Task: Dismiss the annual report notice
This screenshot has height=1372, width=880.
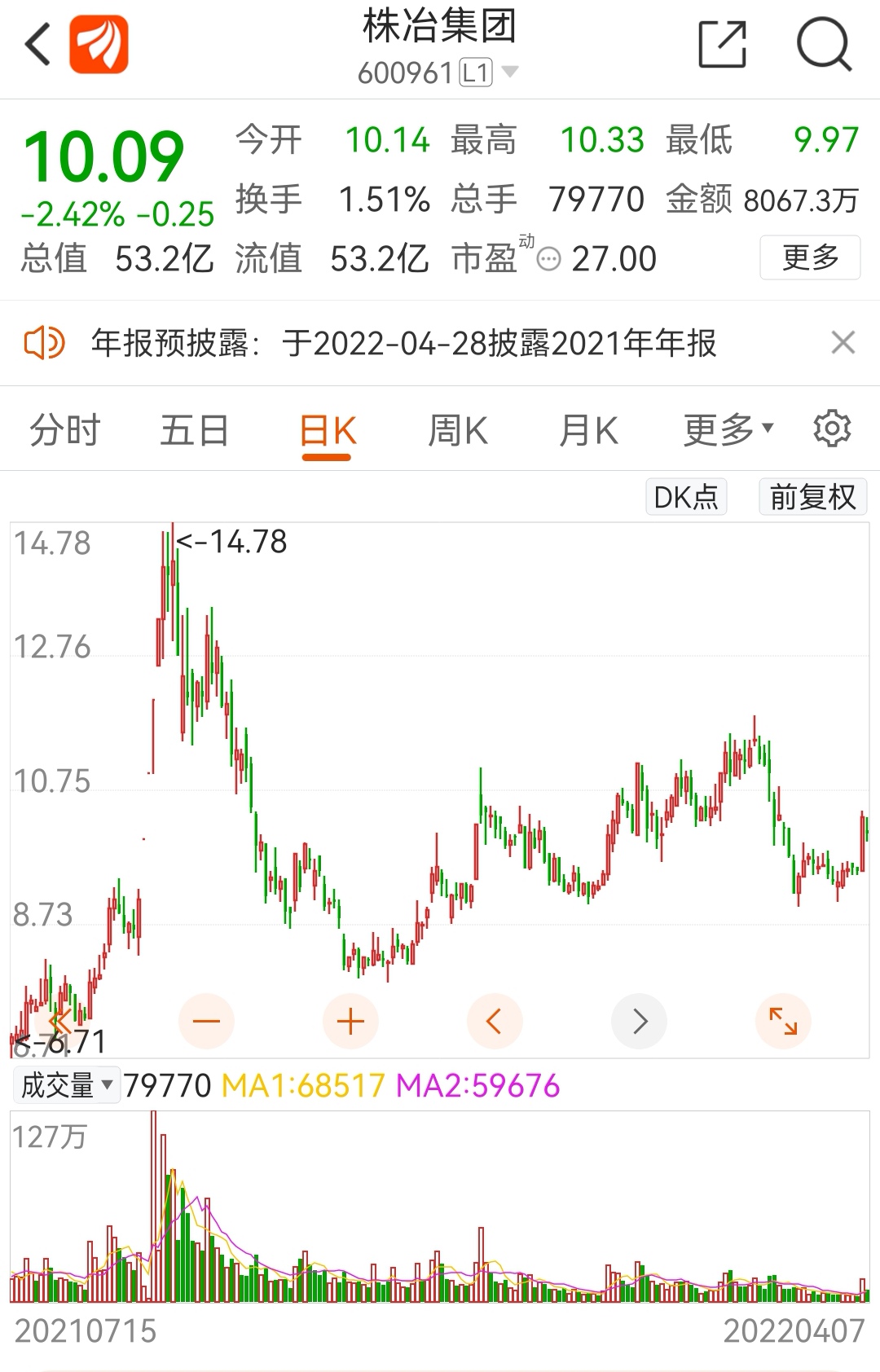Action: pyautogui.click(x=845, y=344)
